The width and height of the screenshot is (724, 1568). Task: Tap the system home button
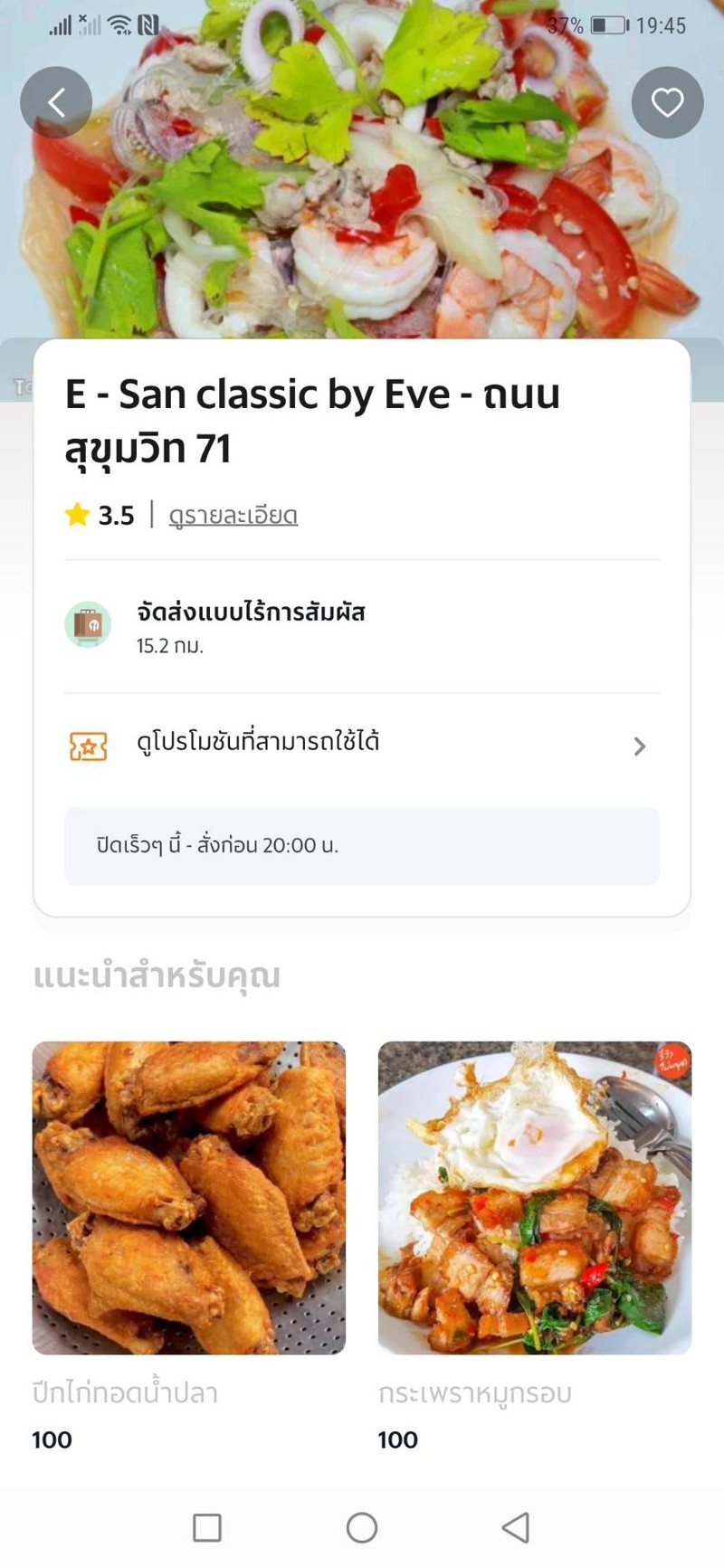[x=362, y=1527]
